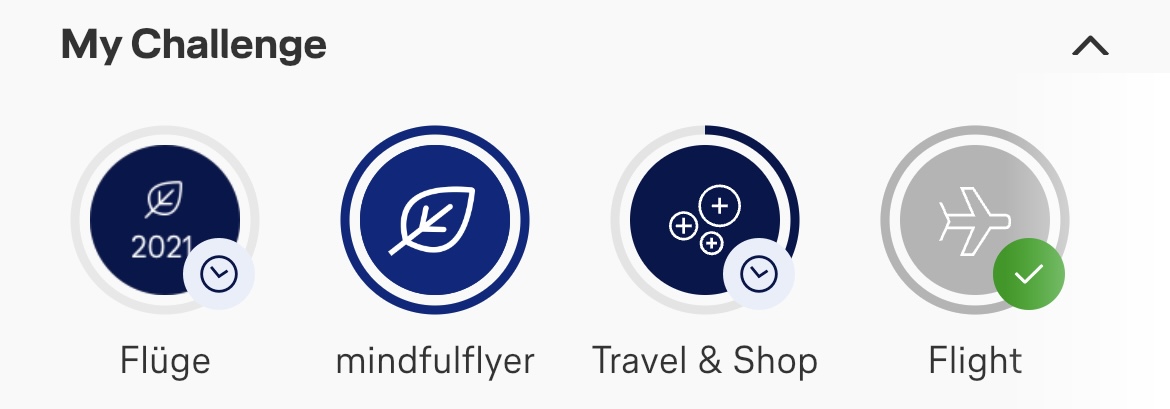
Task: Select the mindfulflyer challenge badge
Action: (x=435, y=220)
